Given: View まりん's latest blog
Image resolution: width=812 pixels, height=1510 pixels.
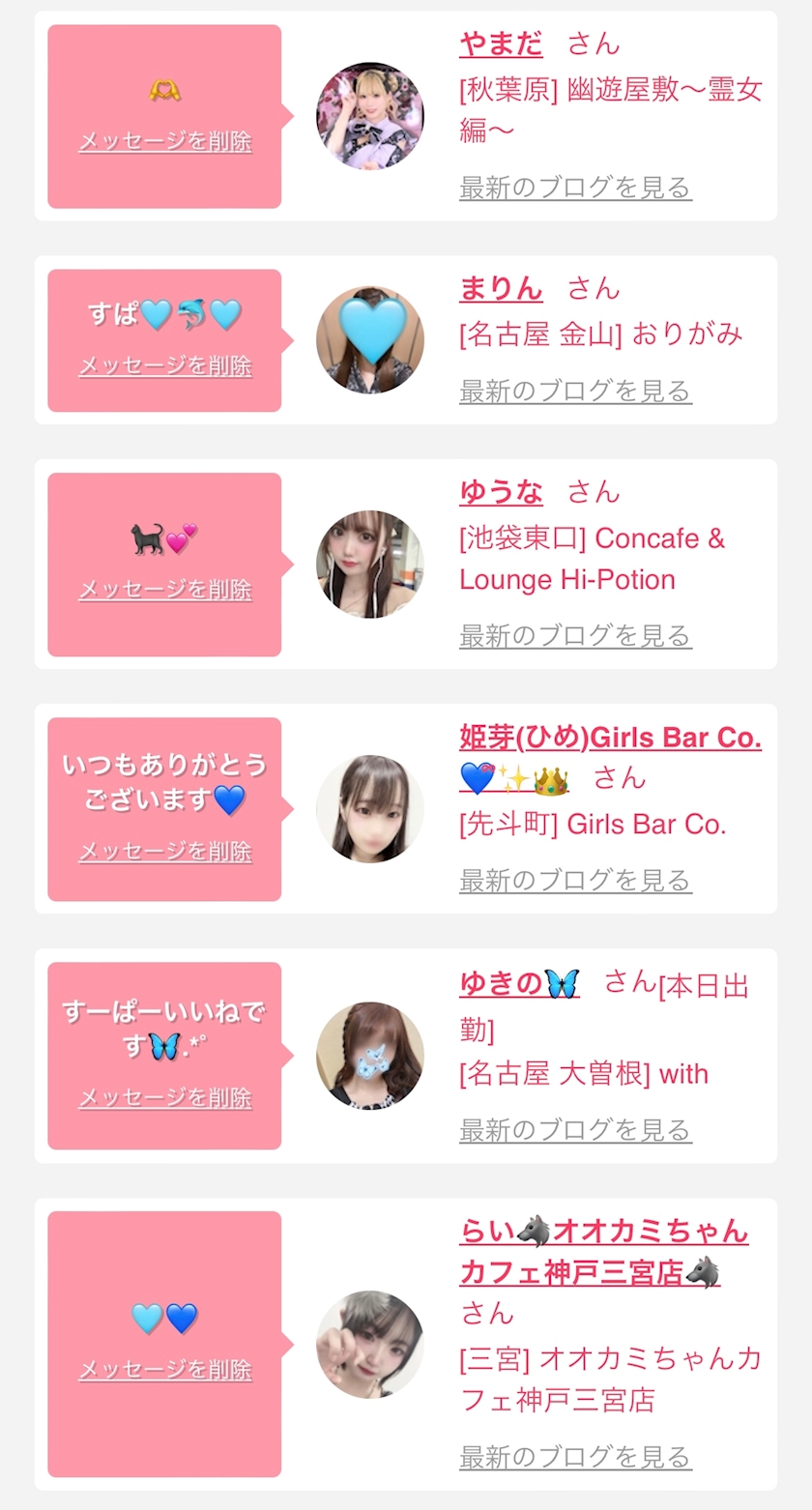Looking at the screenshot, I should pos(575,392).
